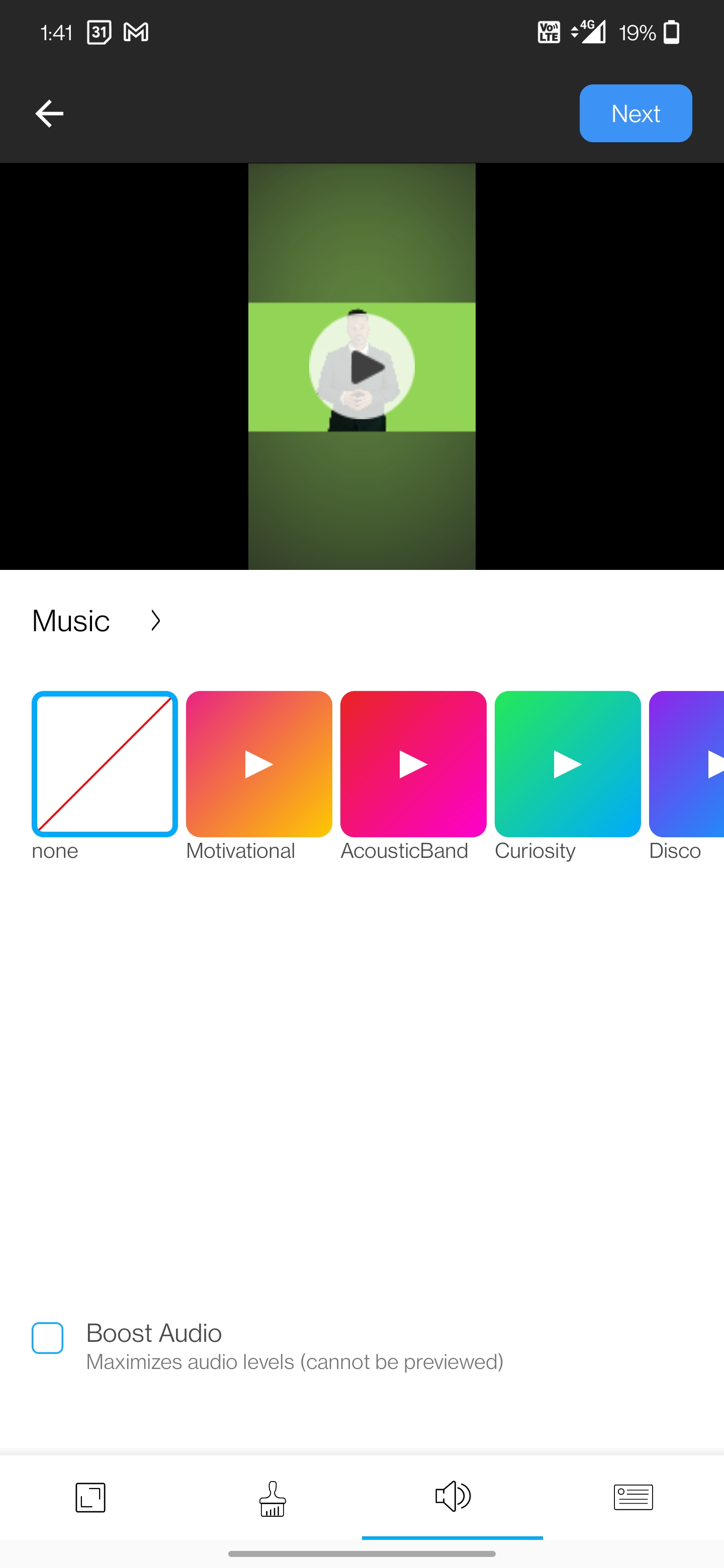Pick the Curiosity music track
724x1568 pixels.
[568, 763]
